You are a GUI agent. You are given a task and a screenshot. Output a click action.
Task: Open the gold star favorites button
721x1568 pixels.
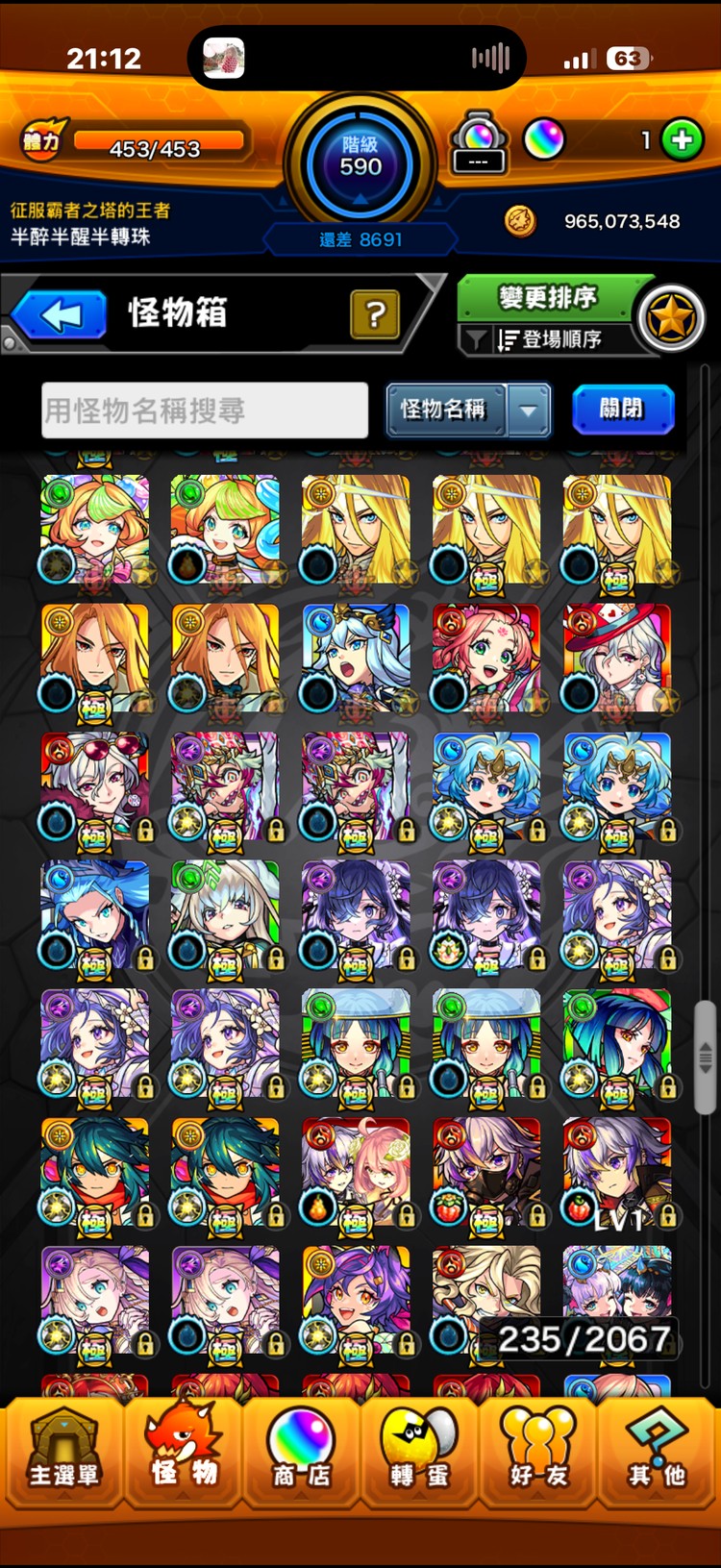pyautogui.click(x=670, y=318)
